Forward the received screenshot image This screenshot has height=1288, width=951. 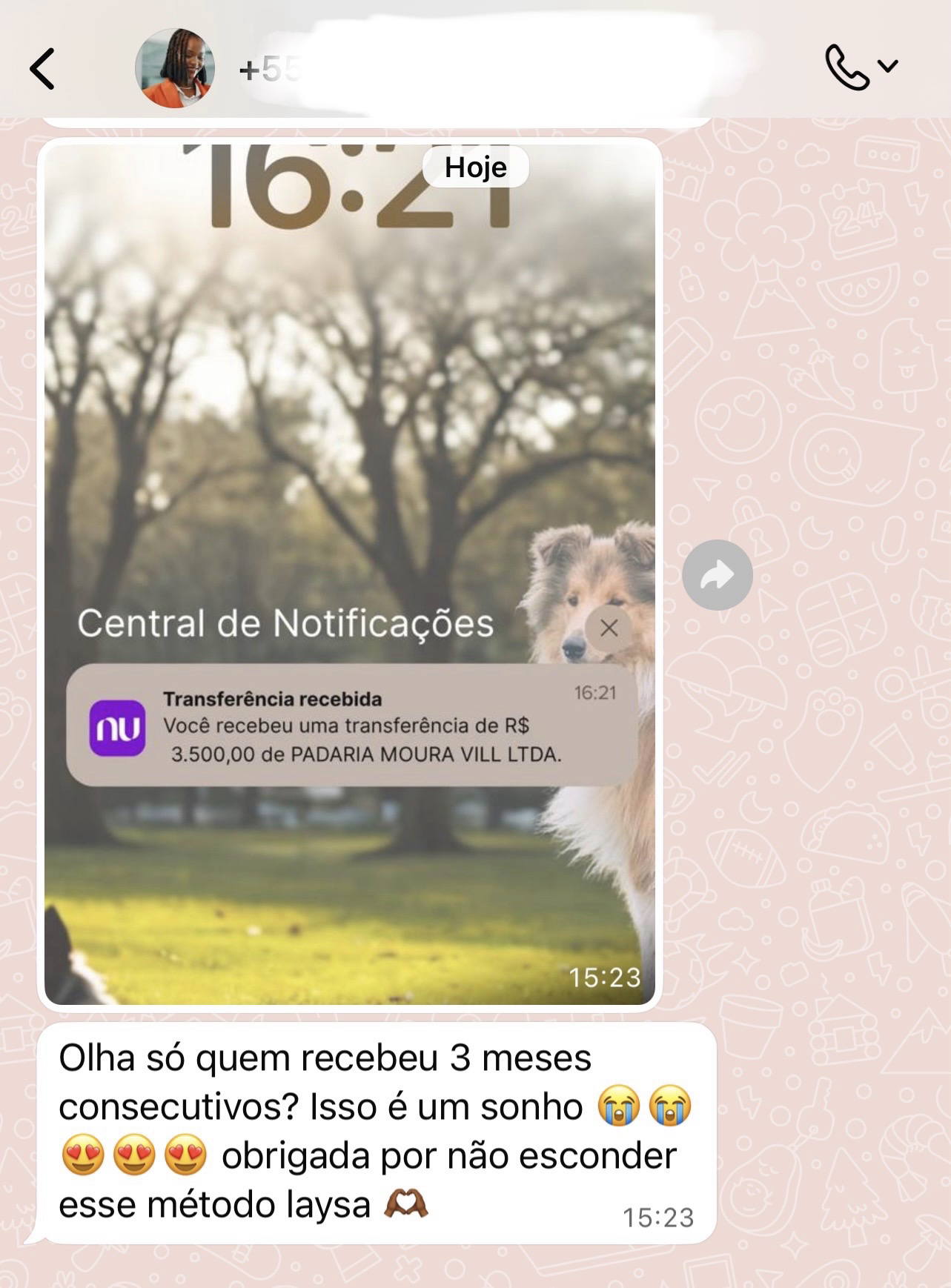click(x=717, y=575)
